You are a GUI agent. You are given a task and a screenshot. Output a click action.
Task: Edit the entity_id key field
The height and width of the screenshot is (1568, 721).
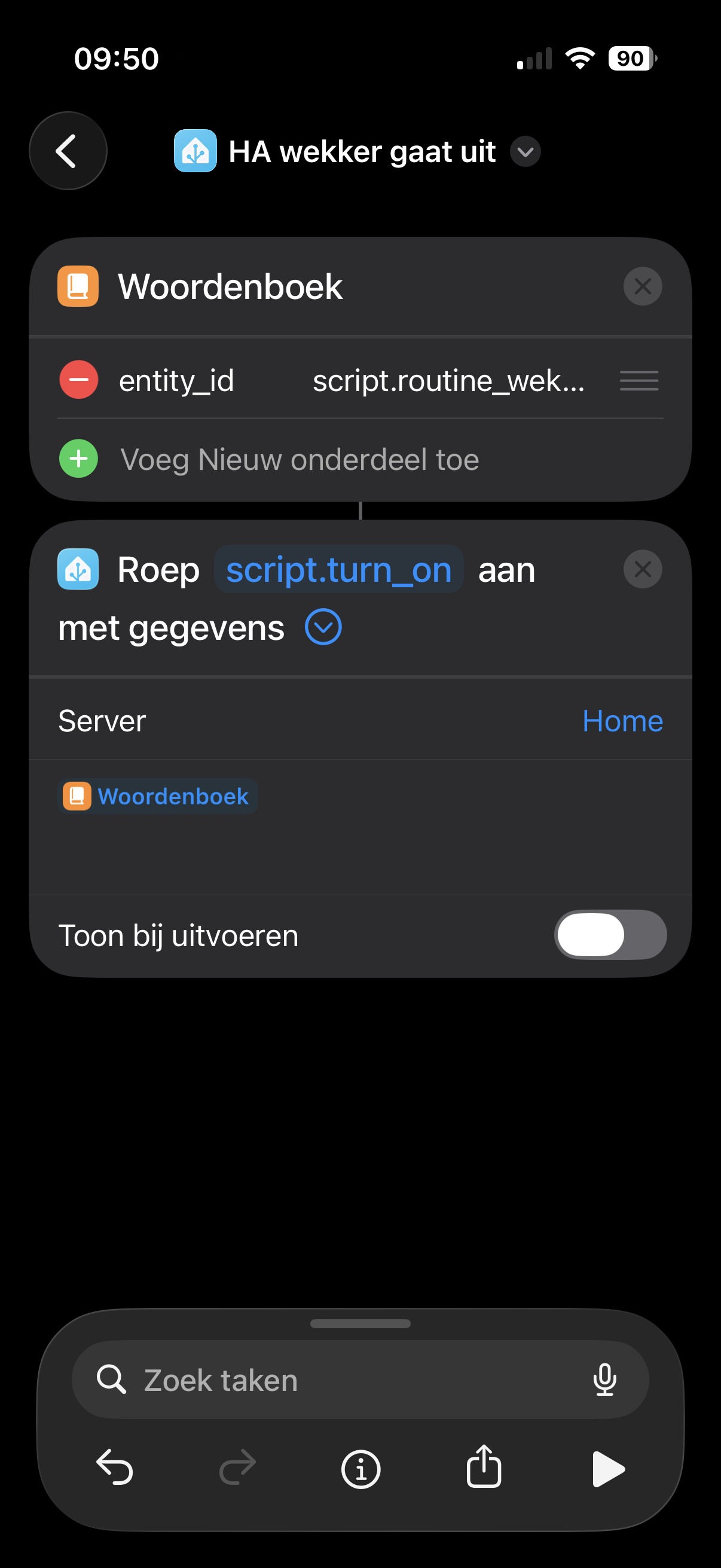point(176,381)
